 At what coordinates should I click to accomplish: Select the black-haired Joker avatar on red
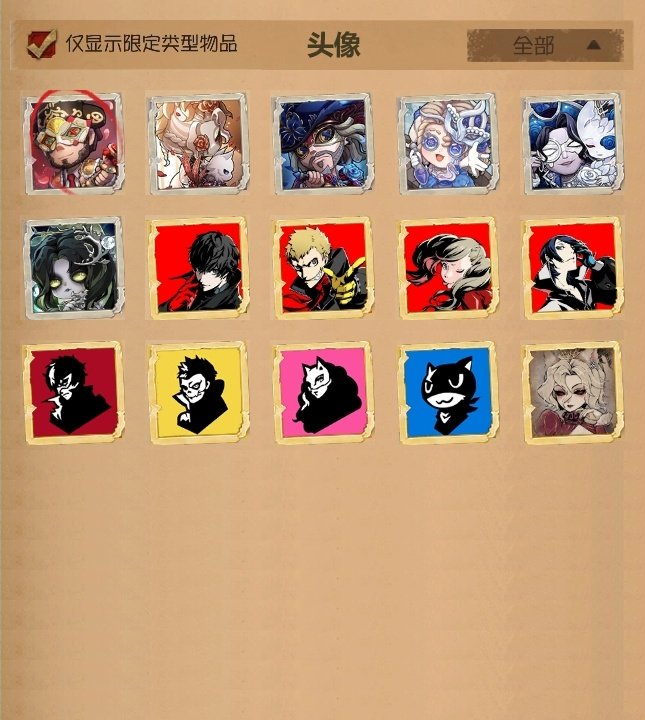coord(197,268)
